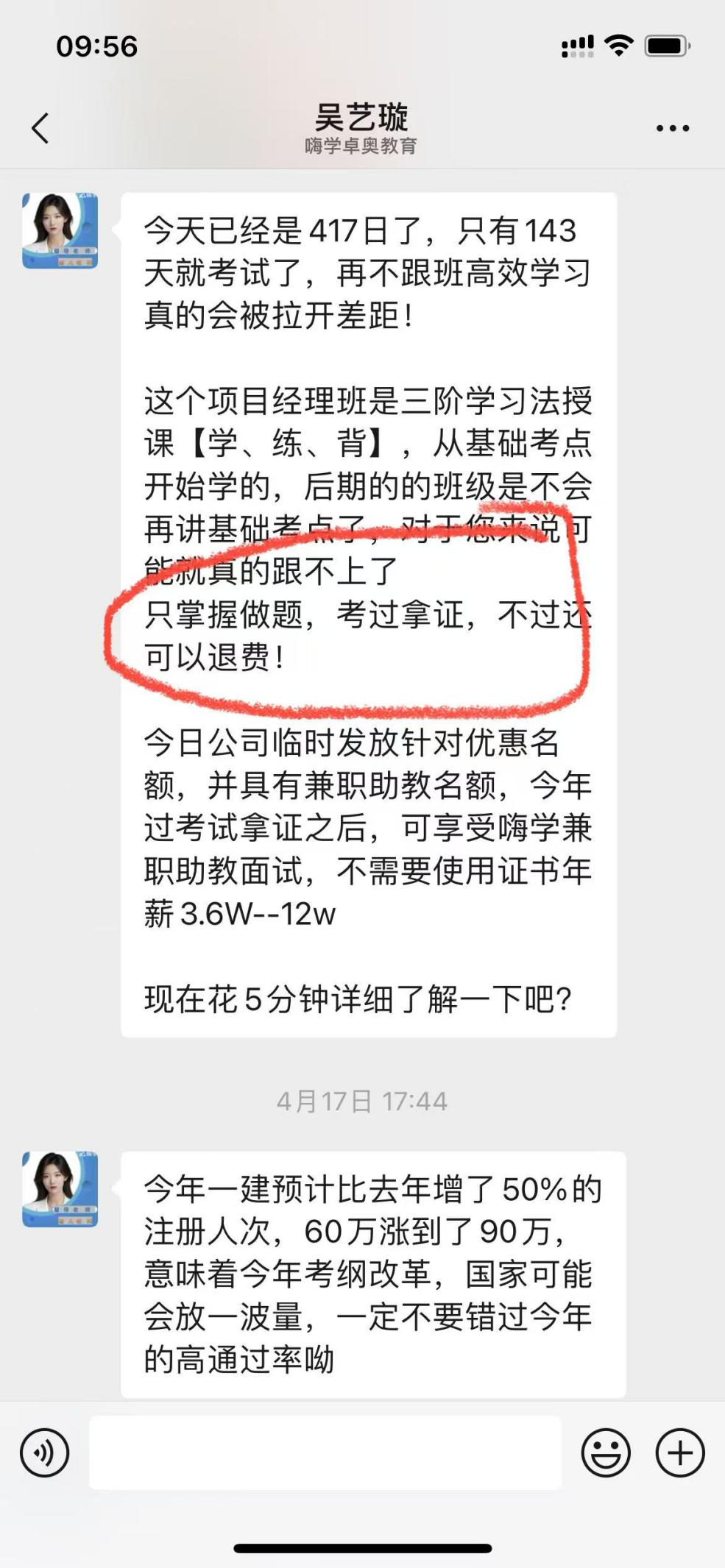Open sender avatar beside 今年一建预计 message
Screen dimensions: 725x1568
pos(60,1190)
